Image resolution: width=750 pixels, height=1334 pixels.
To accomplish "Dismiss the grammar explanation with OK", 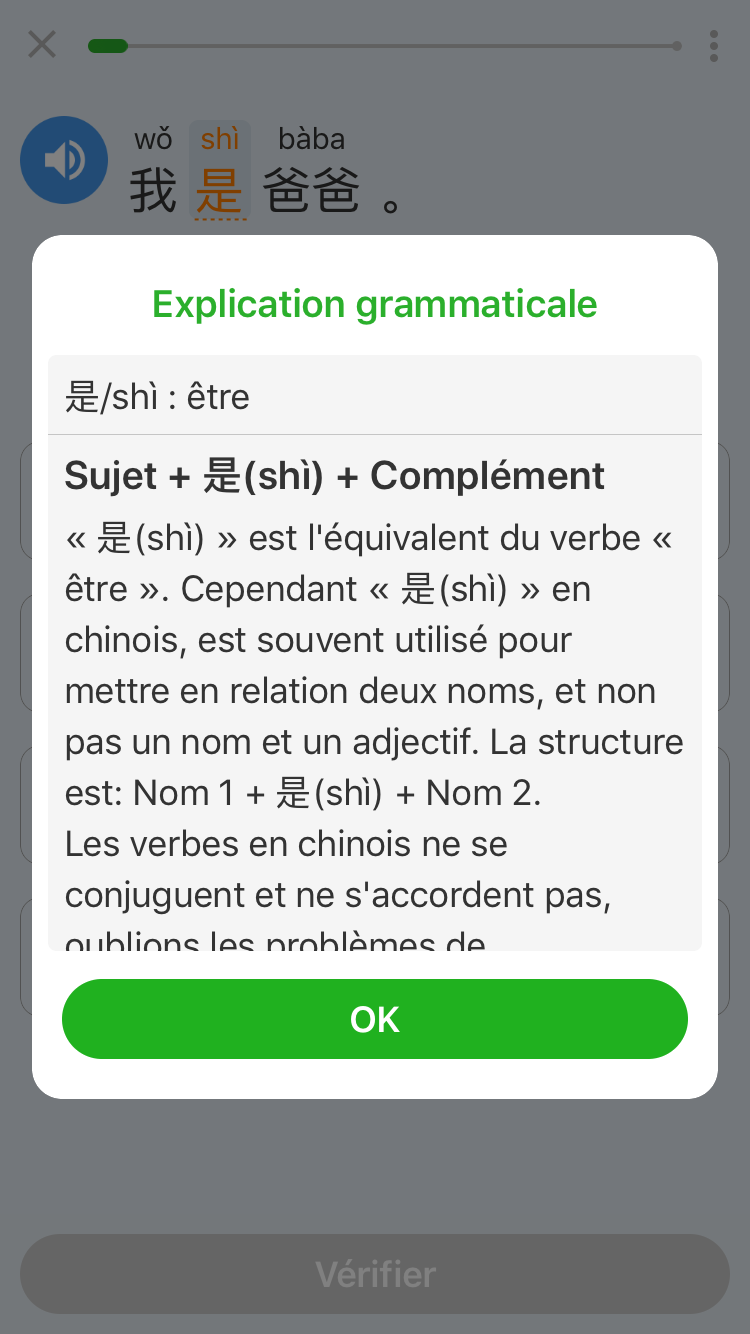I will click(x=374, y=1019).
